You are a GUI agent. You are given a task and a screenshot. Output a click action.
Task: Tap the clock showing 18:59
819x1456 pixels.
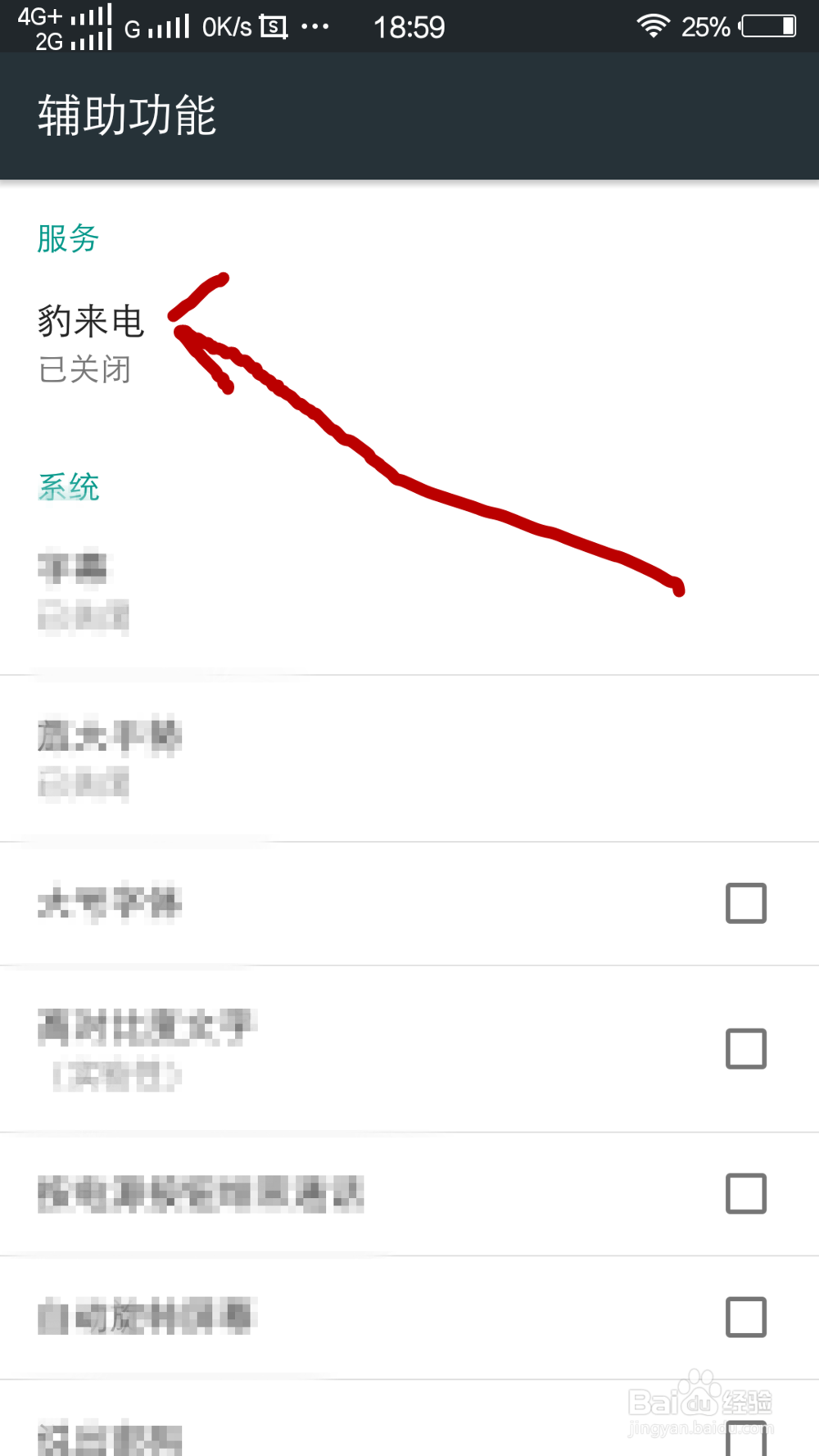pos(411,26)
